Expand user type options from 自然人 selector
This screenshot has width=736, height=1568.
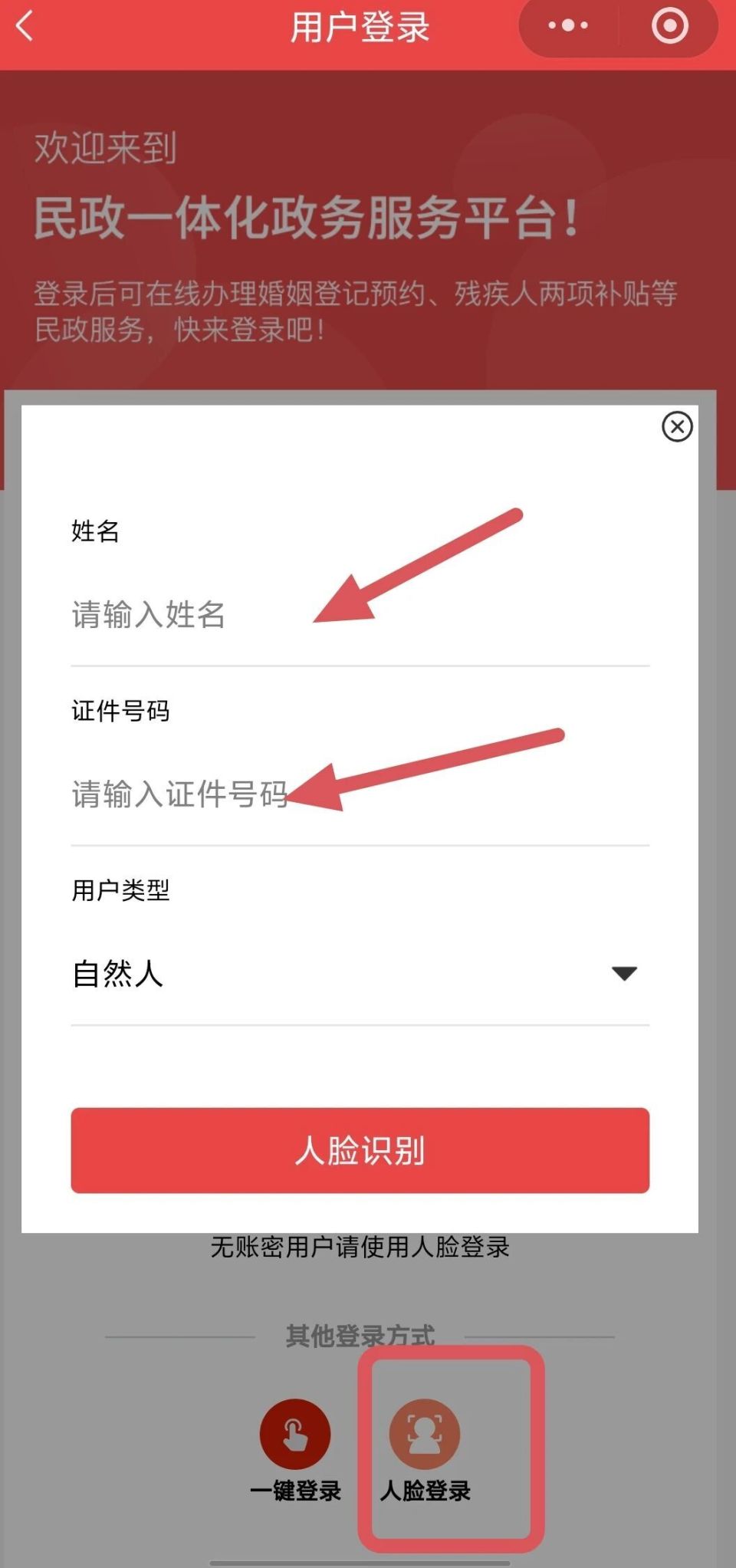coord(359,975)
